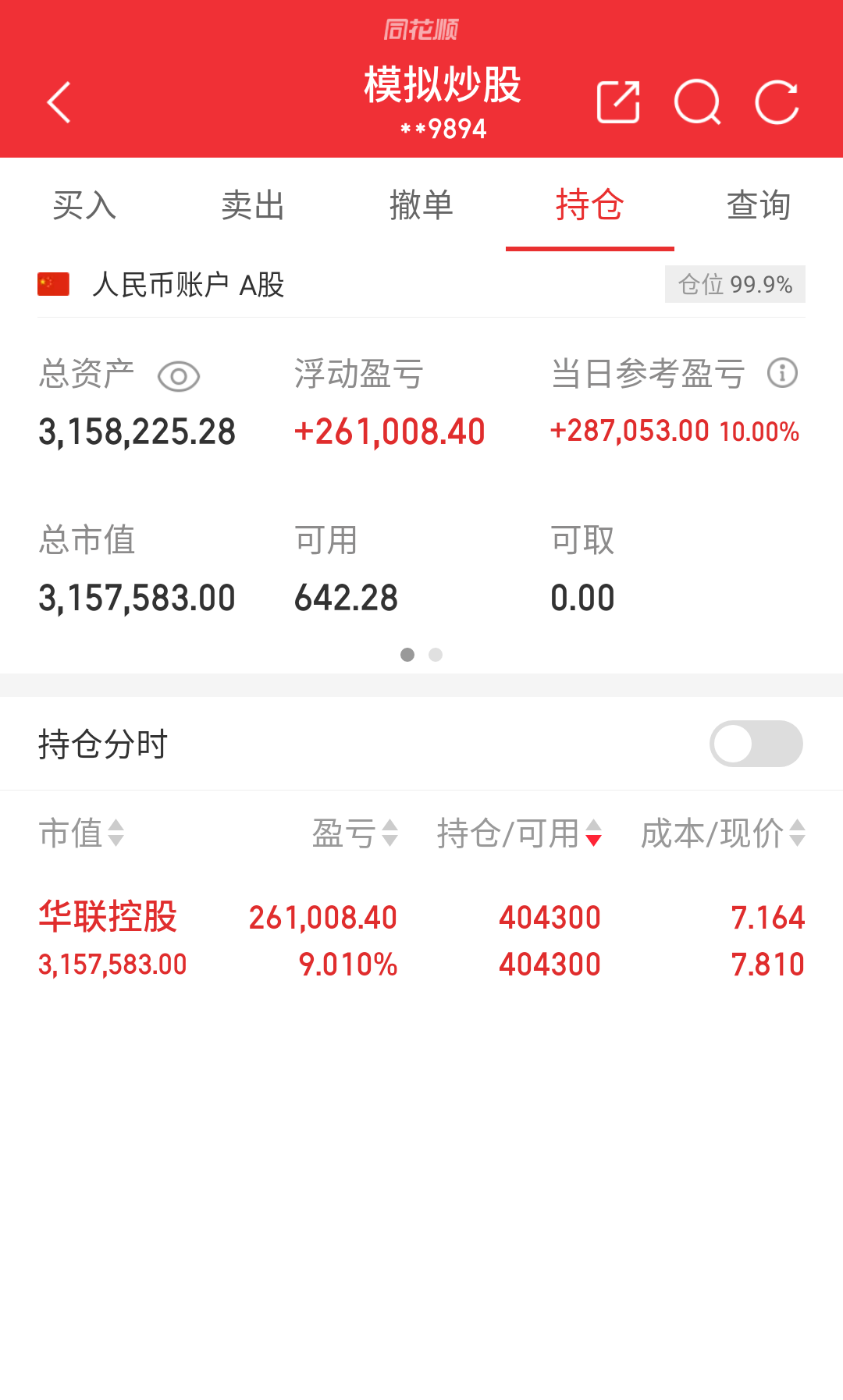Select the 持仓 tab
843x1400 pixels.
coord(590,206)
